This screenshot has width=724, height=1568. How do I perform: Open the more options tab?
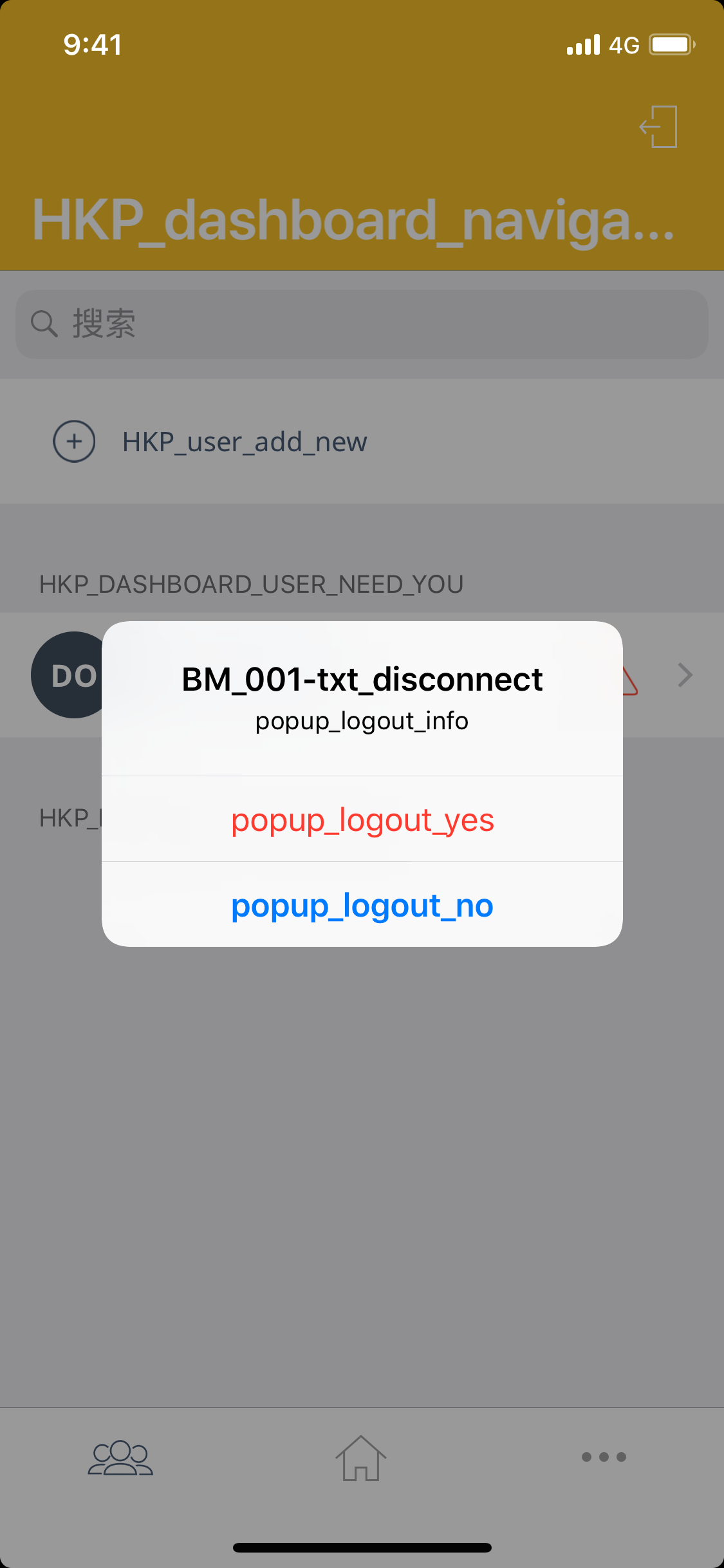click(603, 1457)
